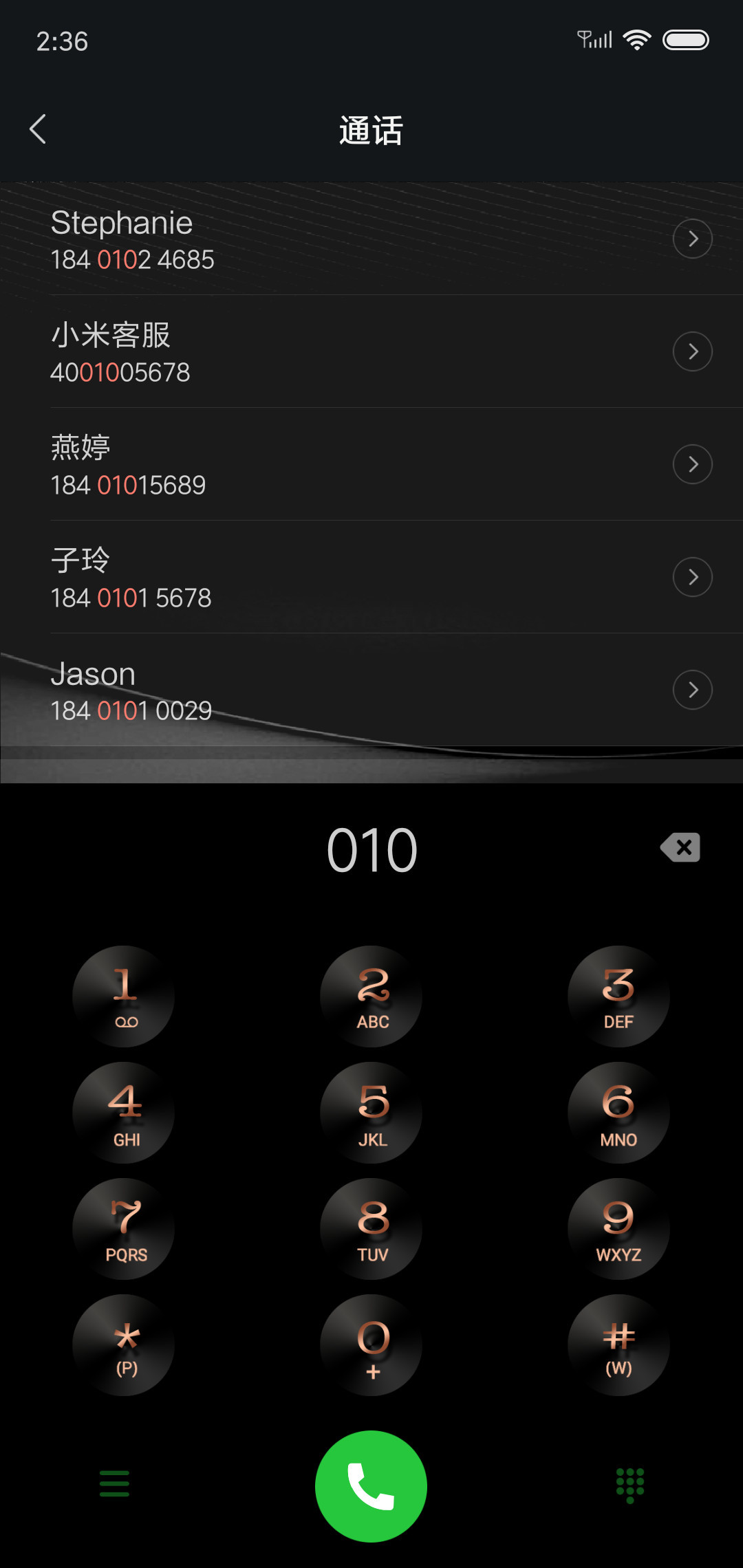The height and width of the screenshot is (1568, 743).
Task: Tap the 8 TUV key
Action: coord(371,1229)
